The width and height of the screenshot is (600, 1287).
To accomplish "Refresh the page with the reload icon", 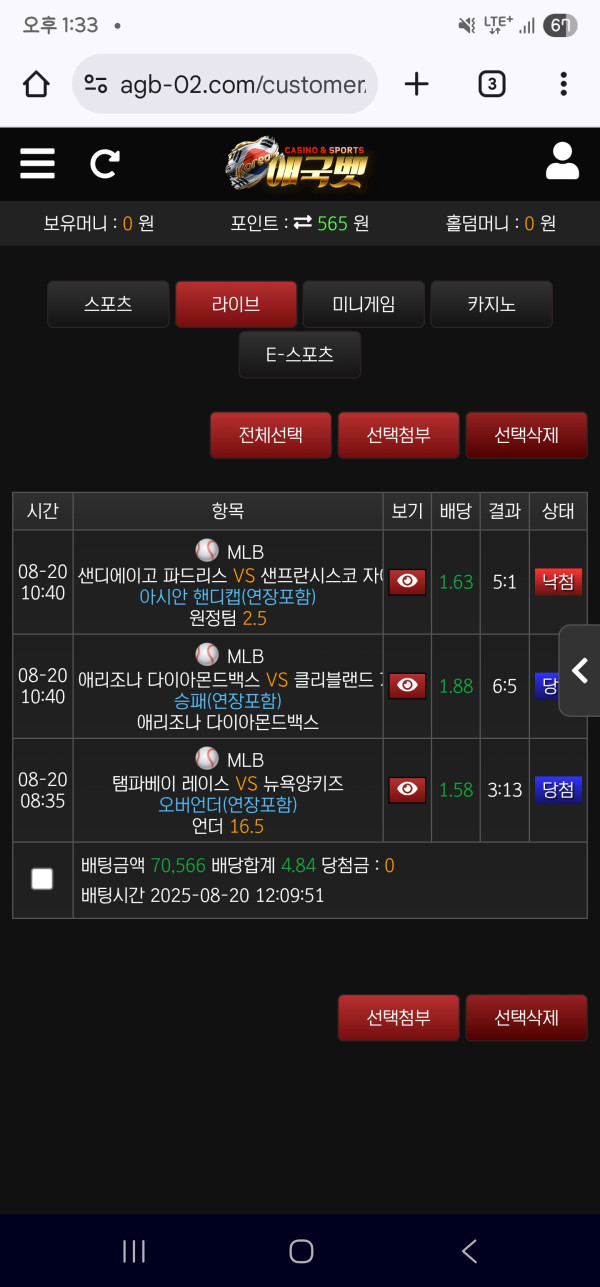I will click(x=105, y=163).
